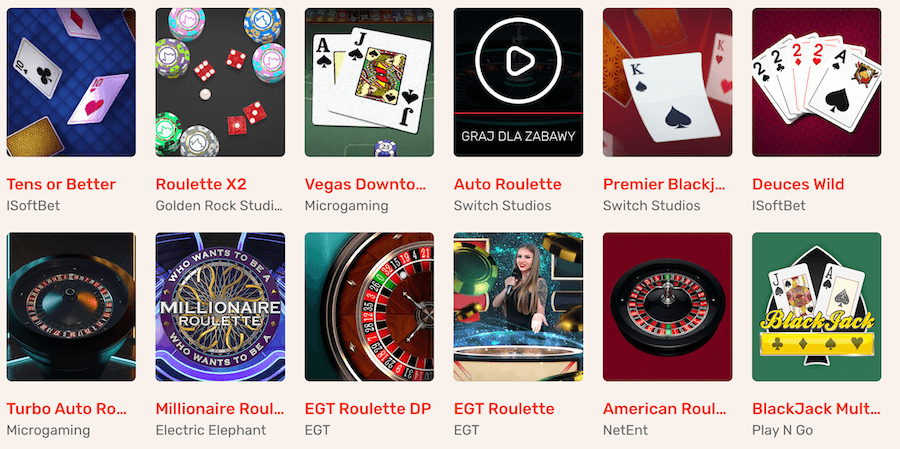The height and width of the screenshot is (449, 900).
Task: Open the Tens or Better game
Action: coord(71,82)
